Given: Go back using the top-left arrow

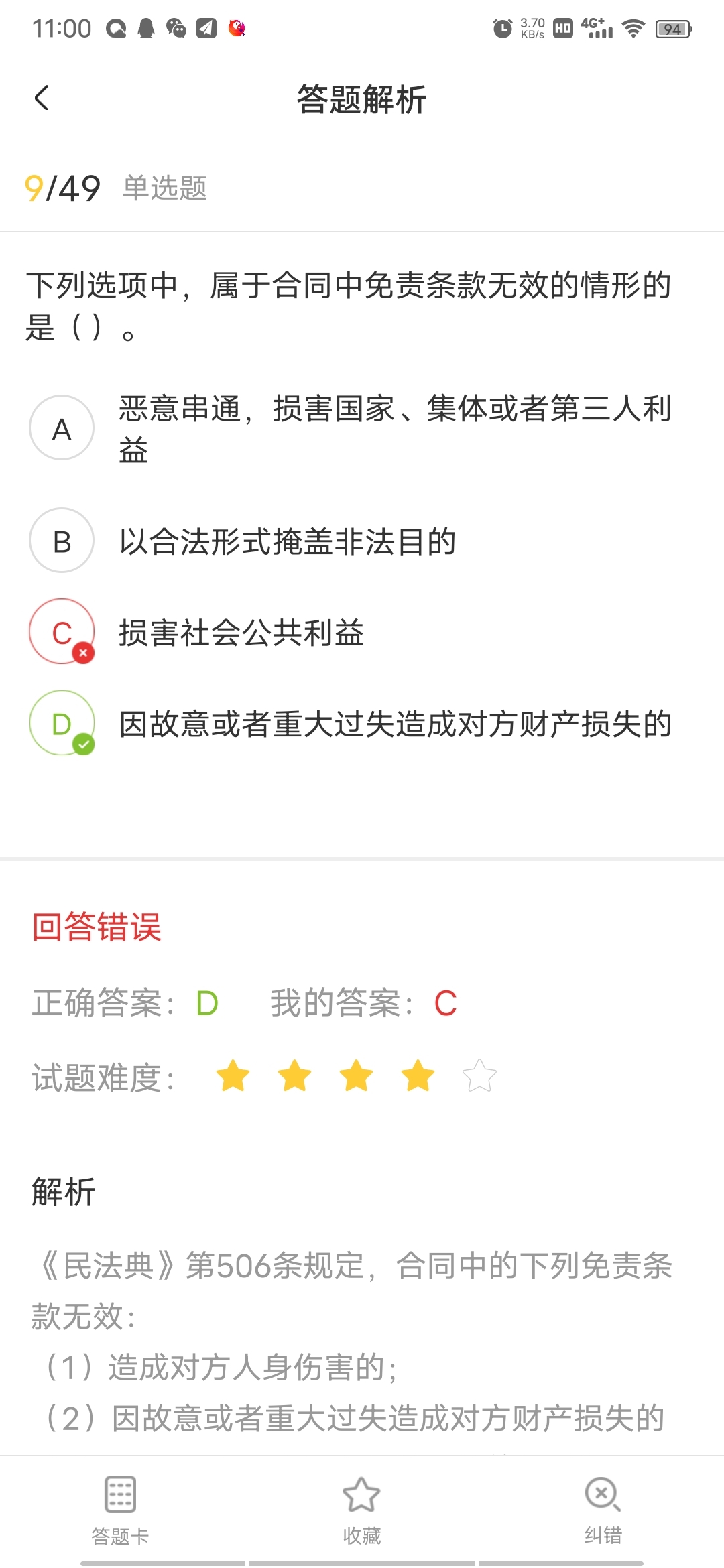Looking at the screenshot, I should [x=42, y=99].
